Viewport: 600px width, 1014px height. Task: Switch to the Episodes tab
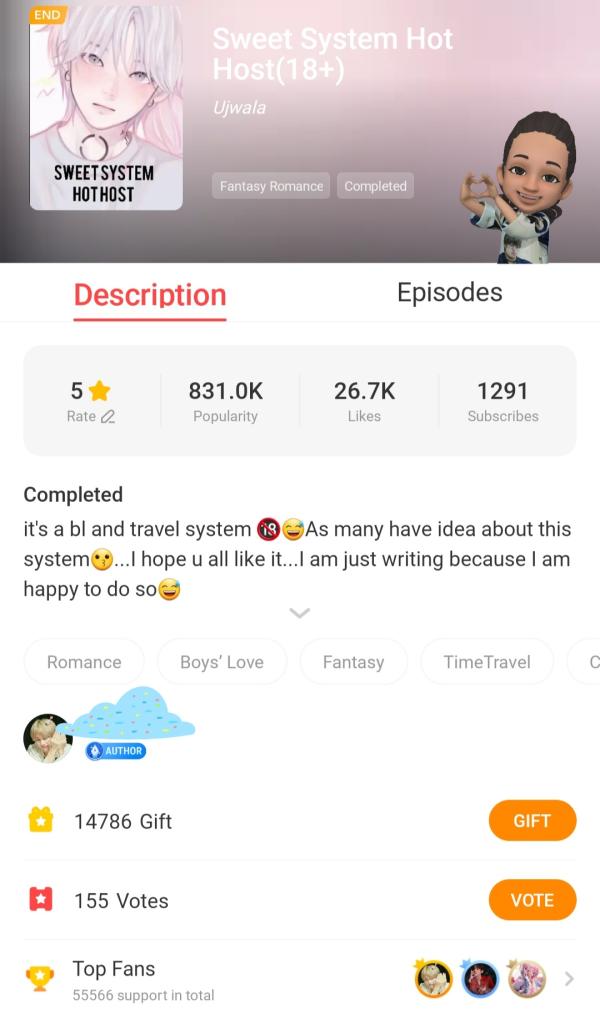(449, 293)
